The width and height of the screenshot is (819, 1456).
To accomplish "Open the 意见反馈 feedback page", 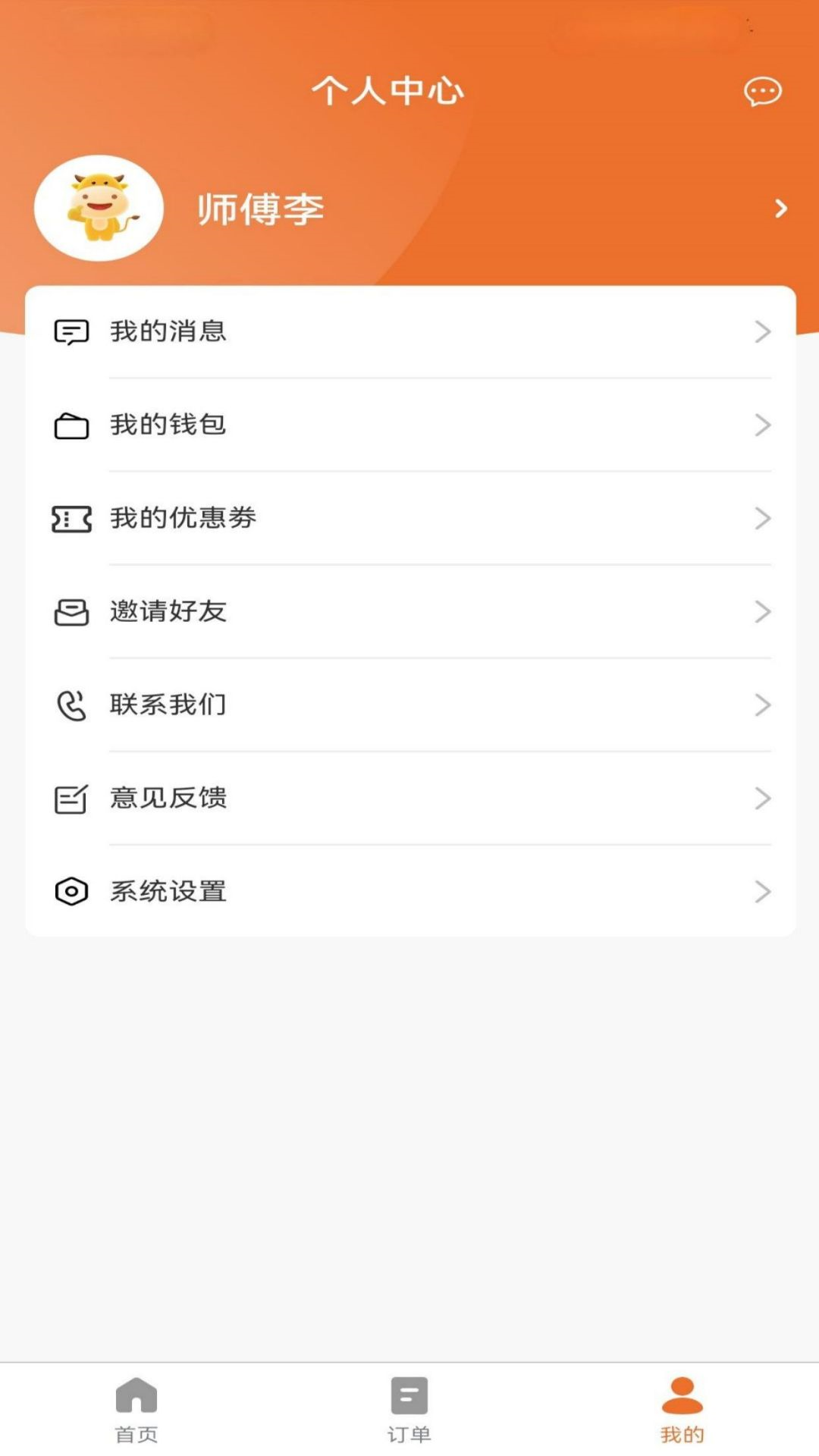I will 409,797.
